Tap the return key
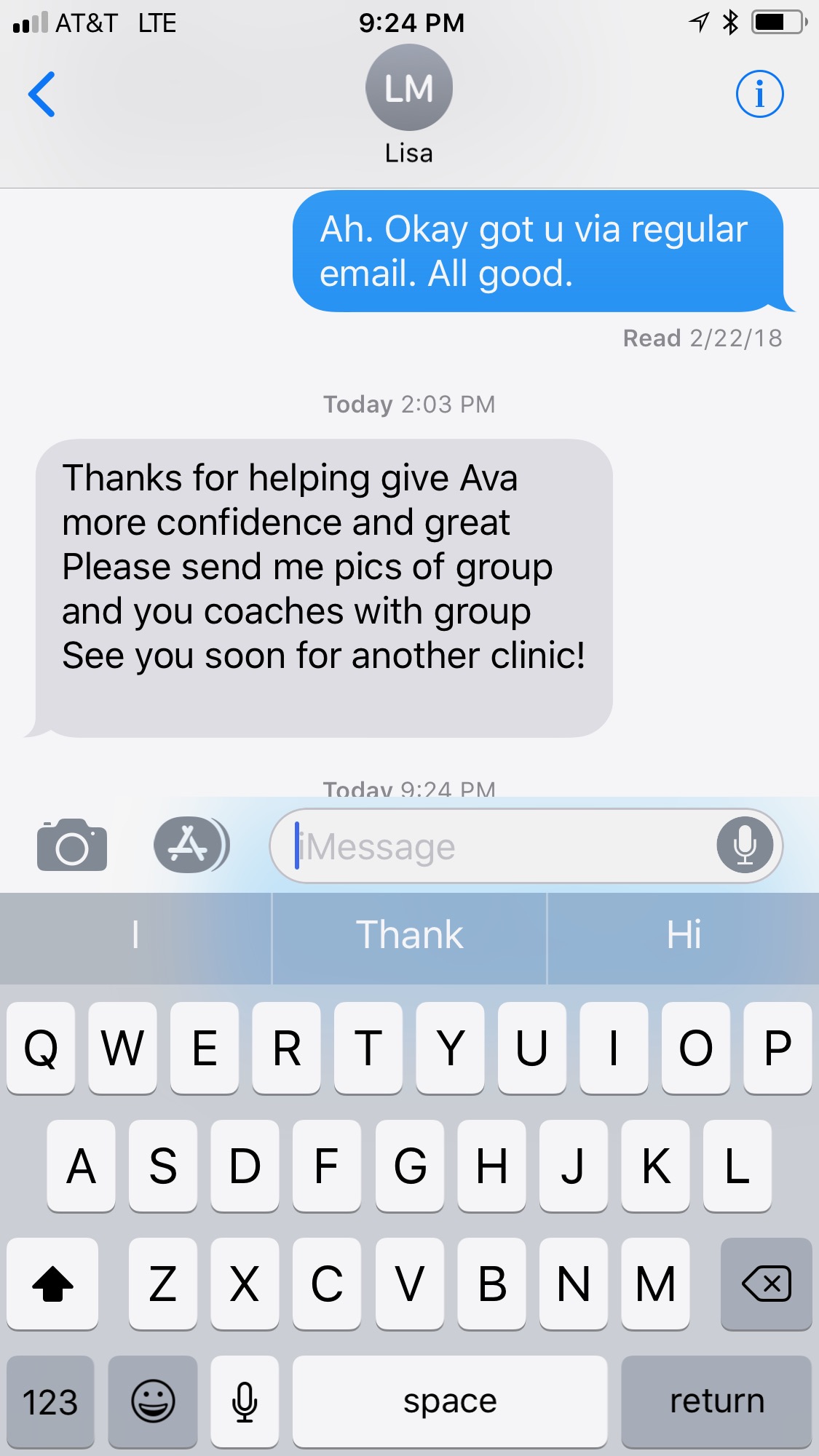Viewport: 819px width, 1456px height. tap(716, 1401)
